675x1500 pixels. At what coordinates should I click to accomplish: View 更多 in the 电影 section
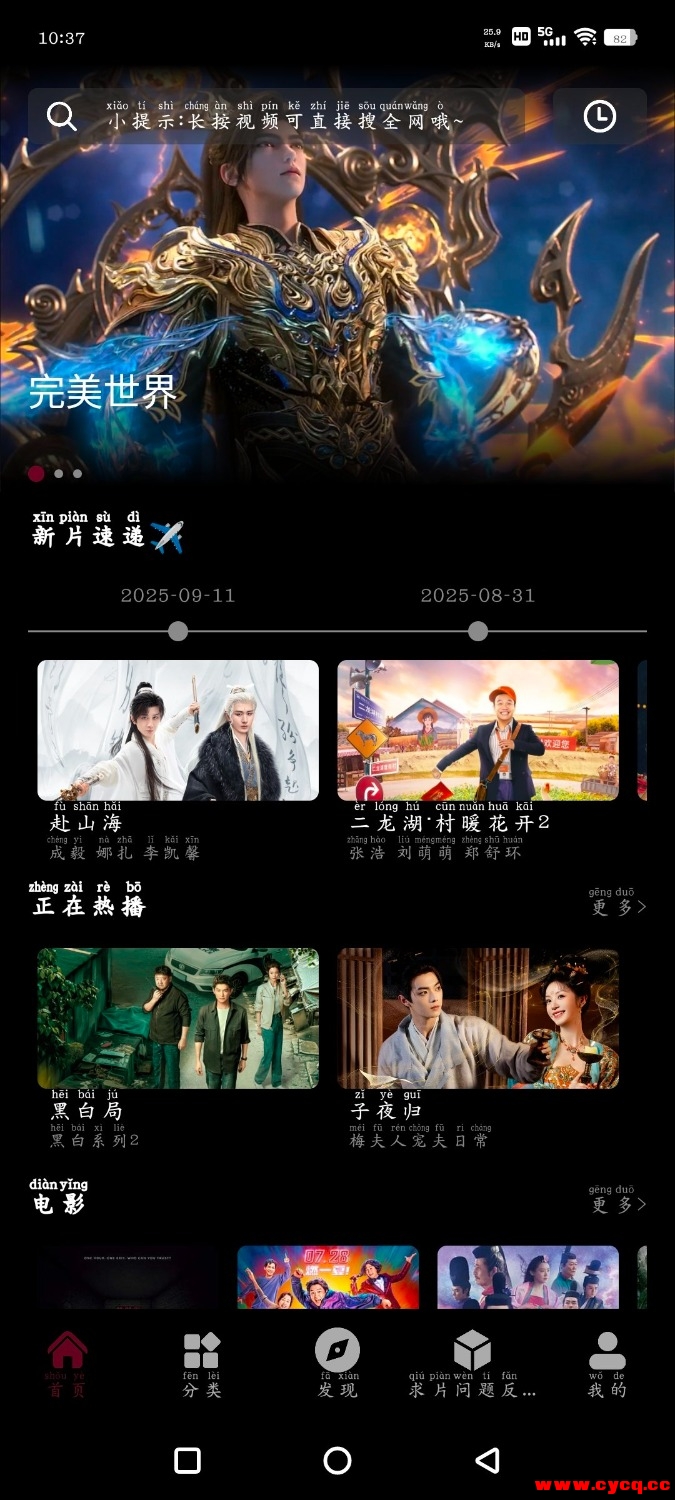(617, 1203)
